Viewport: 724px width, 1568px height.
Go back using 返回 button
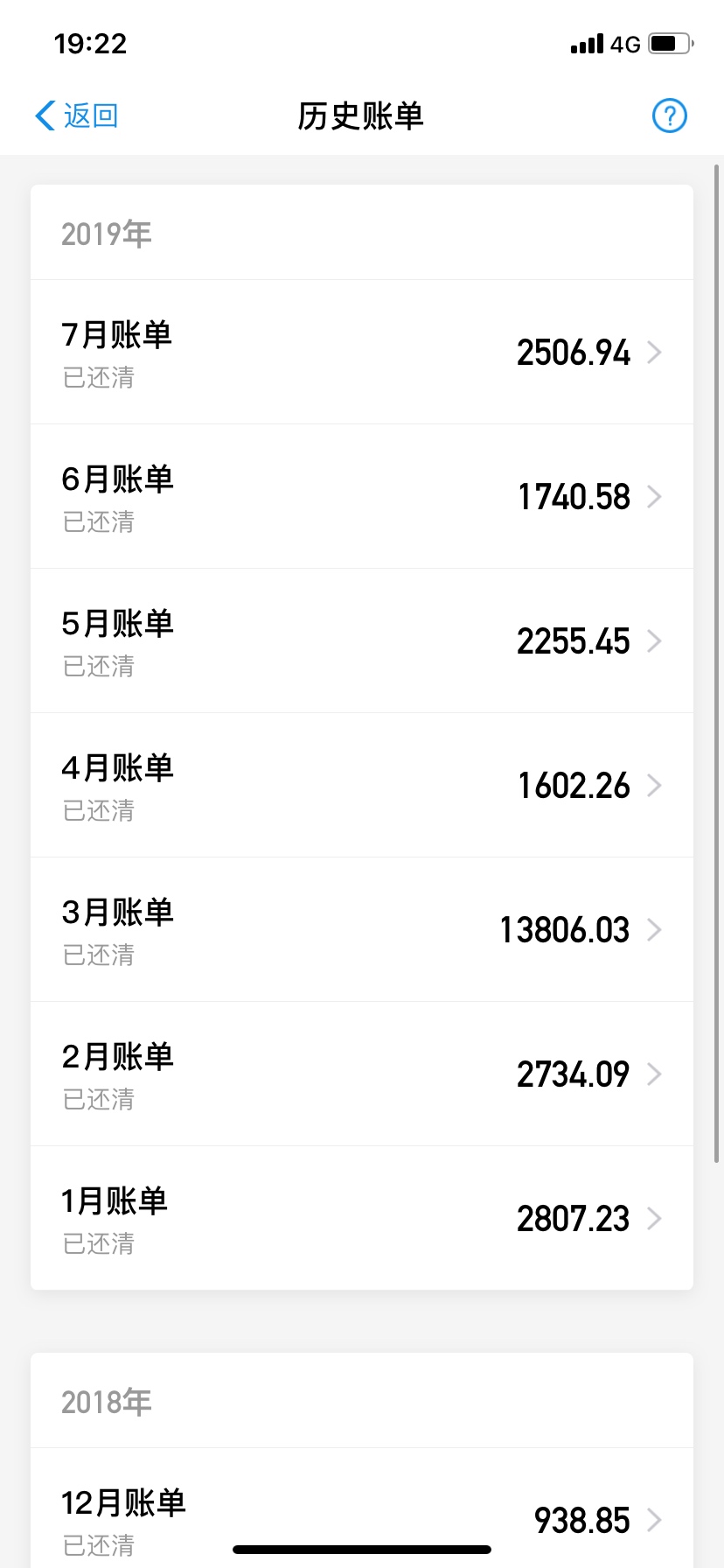pyautogui.click(x=77, y=115)
